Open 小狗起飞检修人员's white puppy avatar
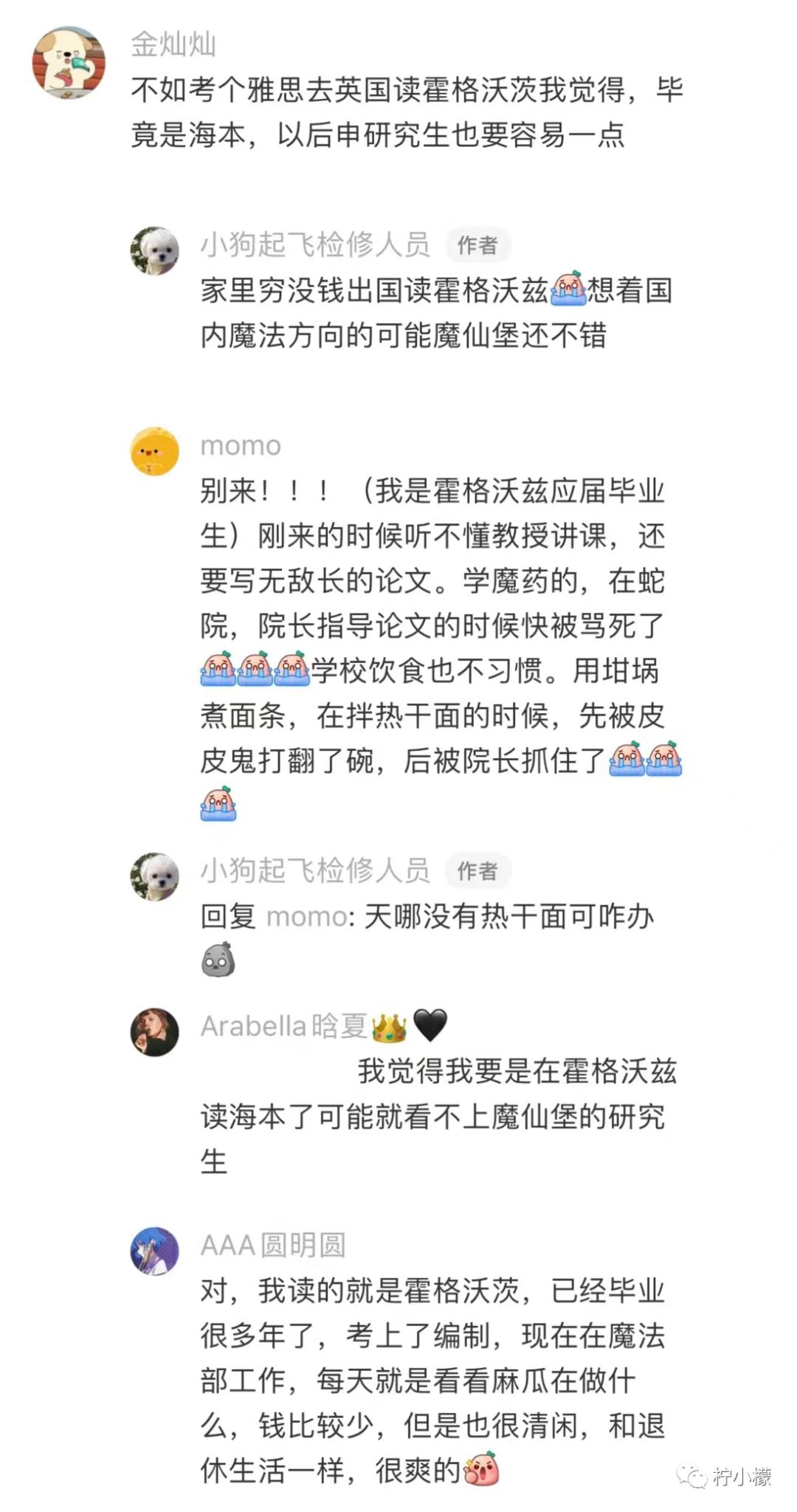Viewport: 797px width, 1512px height. (153, 249)
